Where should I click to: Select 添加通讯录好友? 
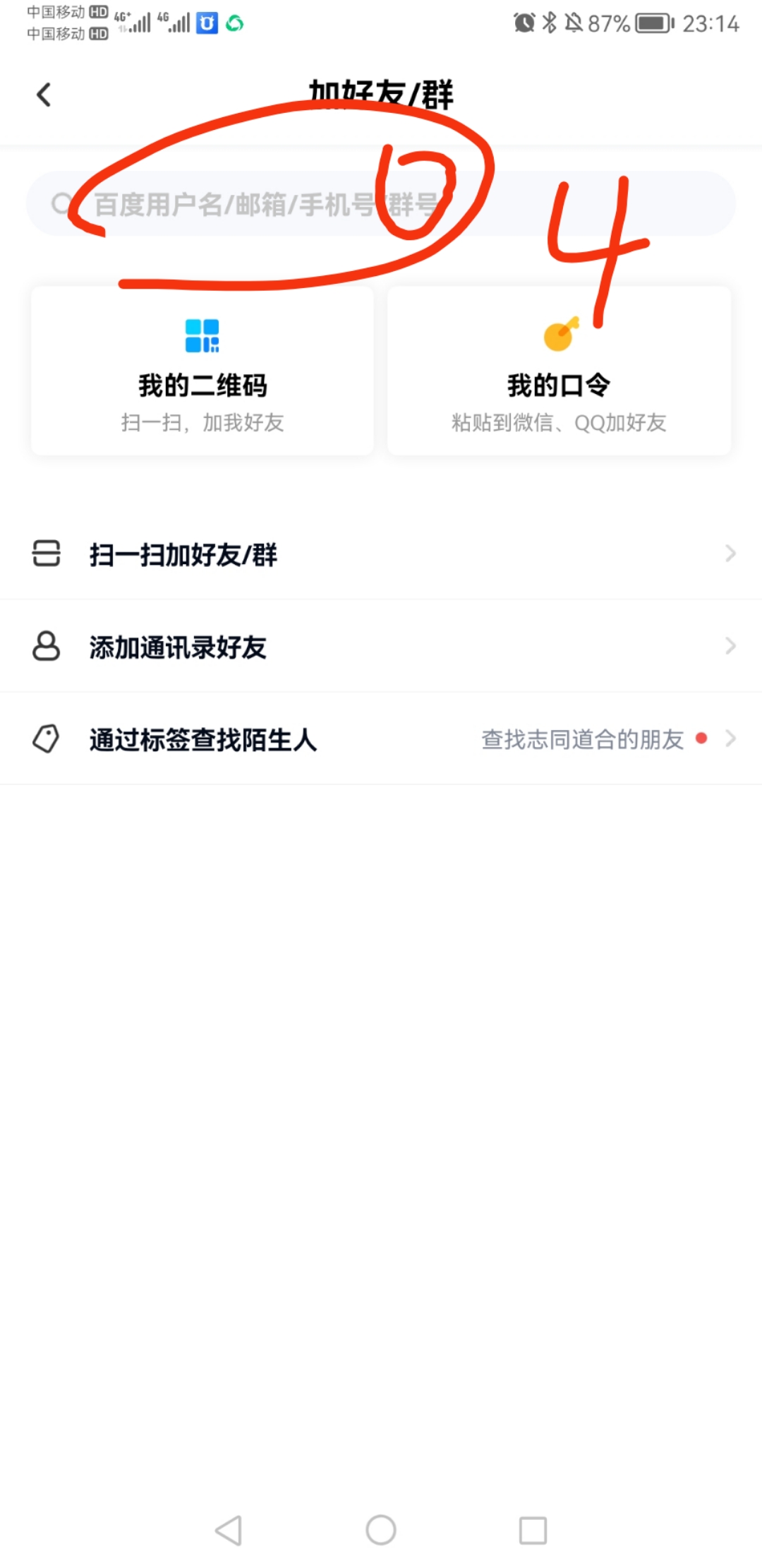click(x=381, y=647)
